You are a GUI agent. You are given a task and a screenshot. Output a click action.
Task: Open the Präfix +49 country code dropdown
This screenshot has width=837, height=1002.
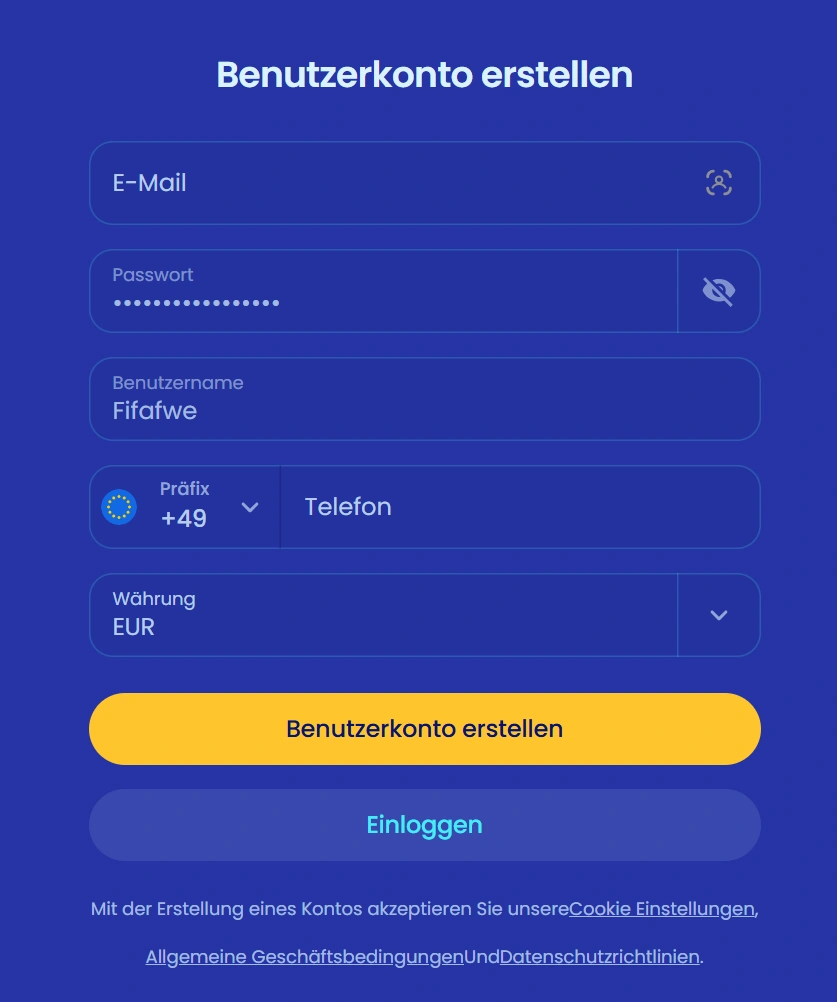186,507
